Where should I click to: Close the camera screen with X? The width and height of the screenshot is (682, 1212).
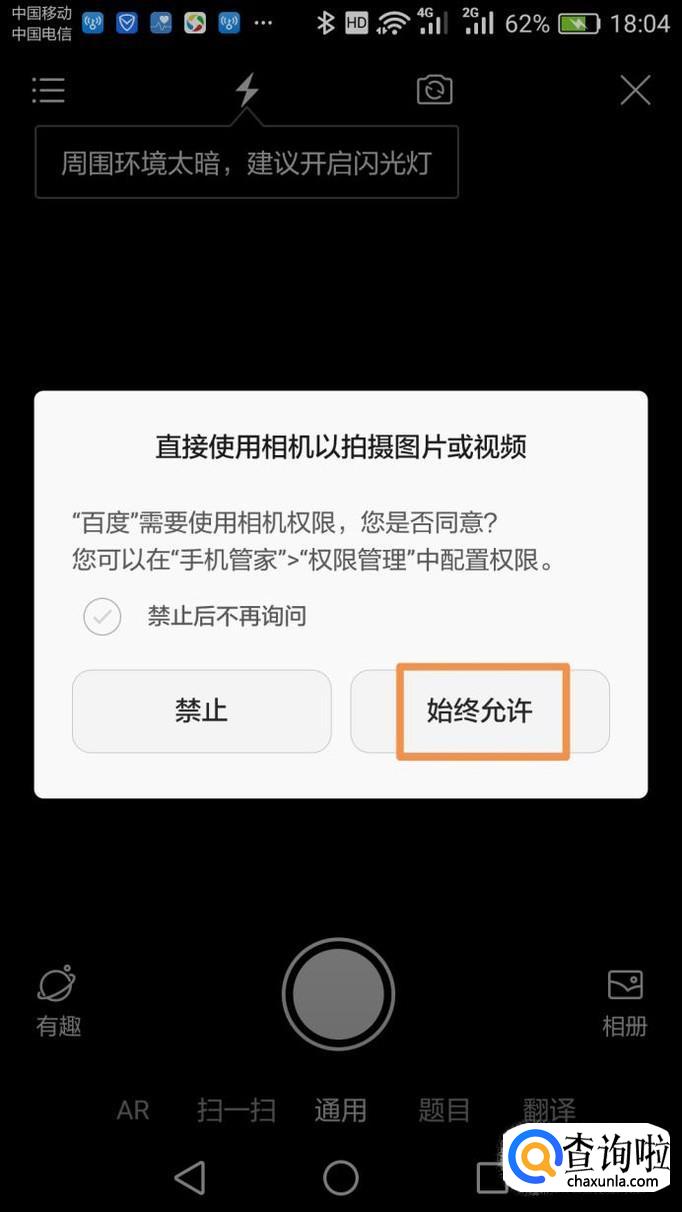click(635, 90)
